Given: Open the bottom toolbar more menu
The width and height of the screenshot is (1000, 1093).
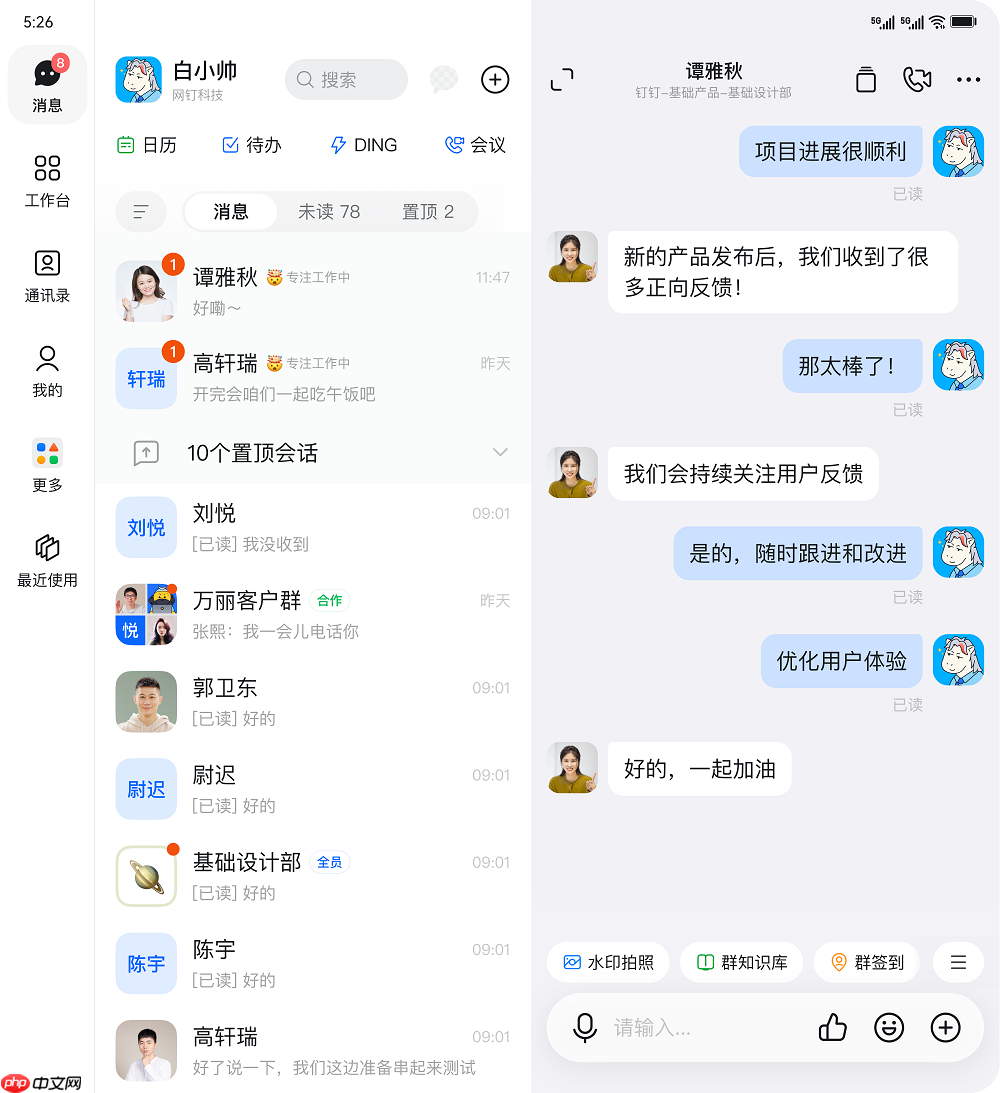Looking at the screenshot, I should click(958, 962).
